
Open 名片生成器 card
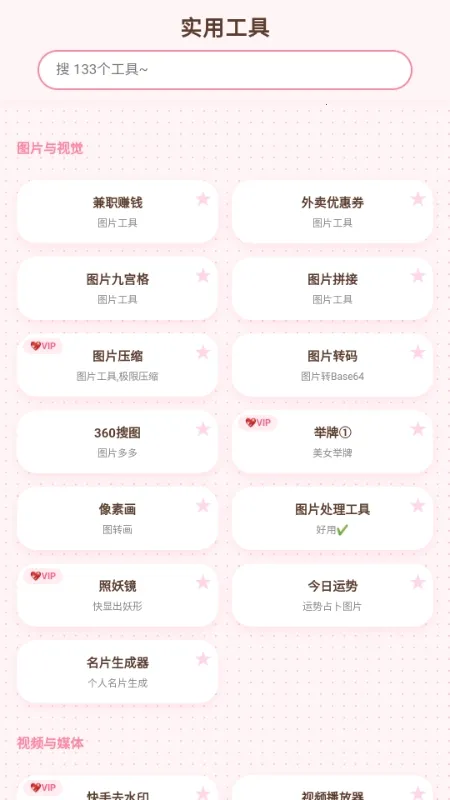pos(117,672)
